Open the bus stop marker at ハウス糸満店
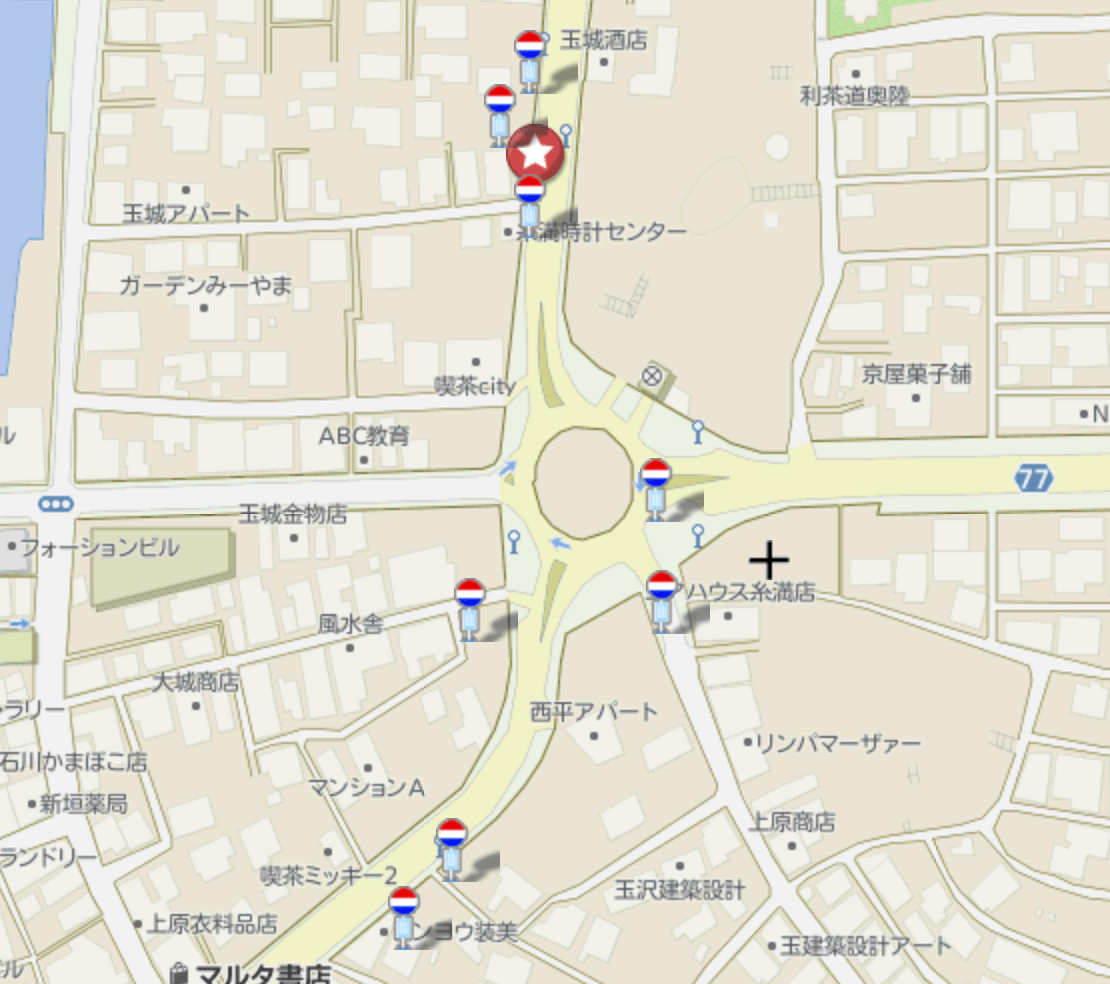The height and width of the screenshot is (984, 1110). [661, 599]
